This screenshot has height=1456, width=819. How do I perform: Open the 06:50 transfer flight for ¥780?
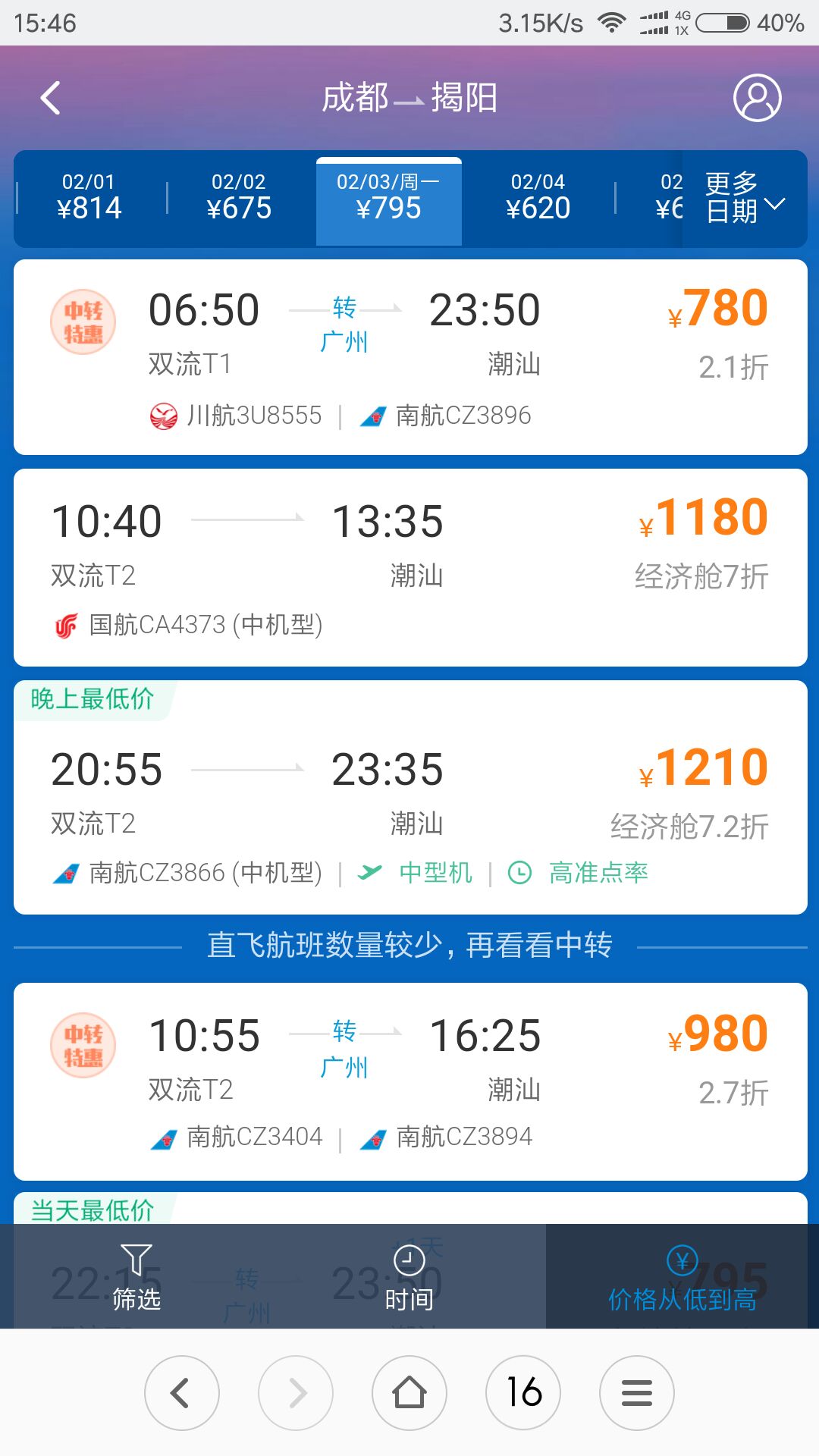pyautogui.click(x=410, y=357)
